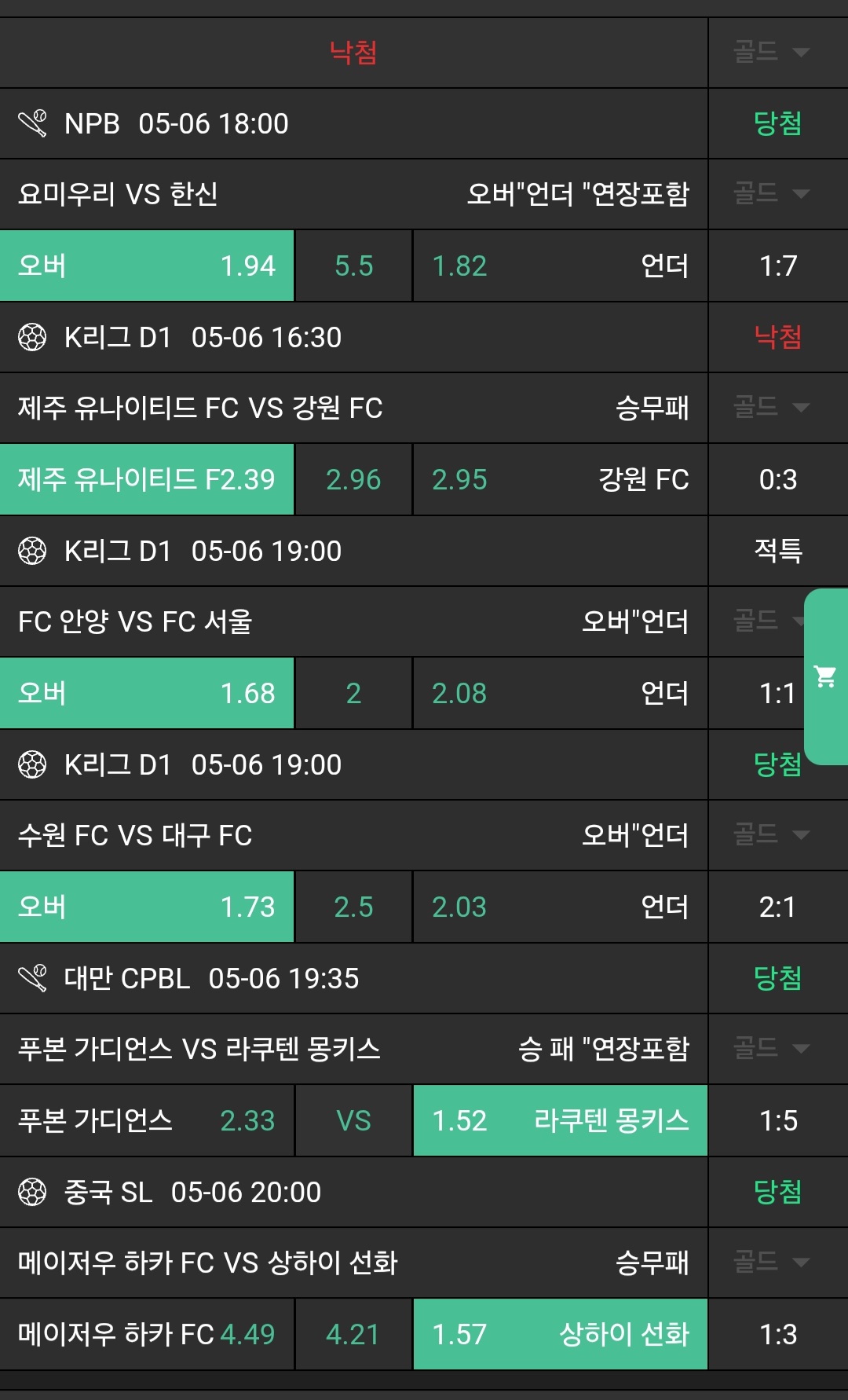Select 푸본 가디언스 at 2.33

coord(147,1120)
